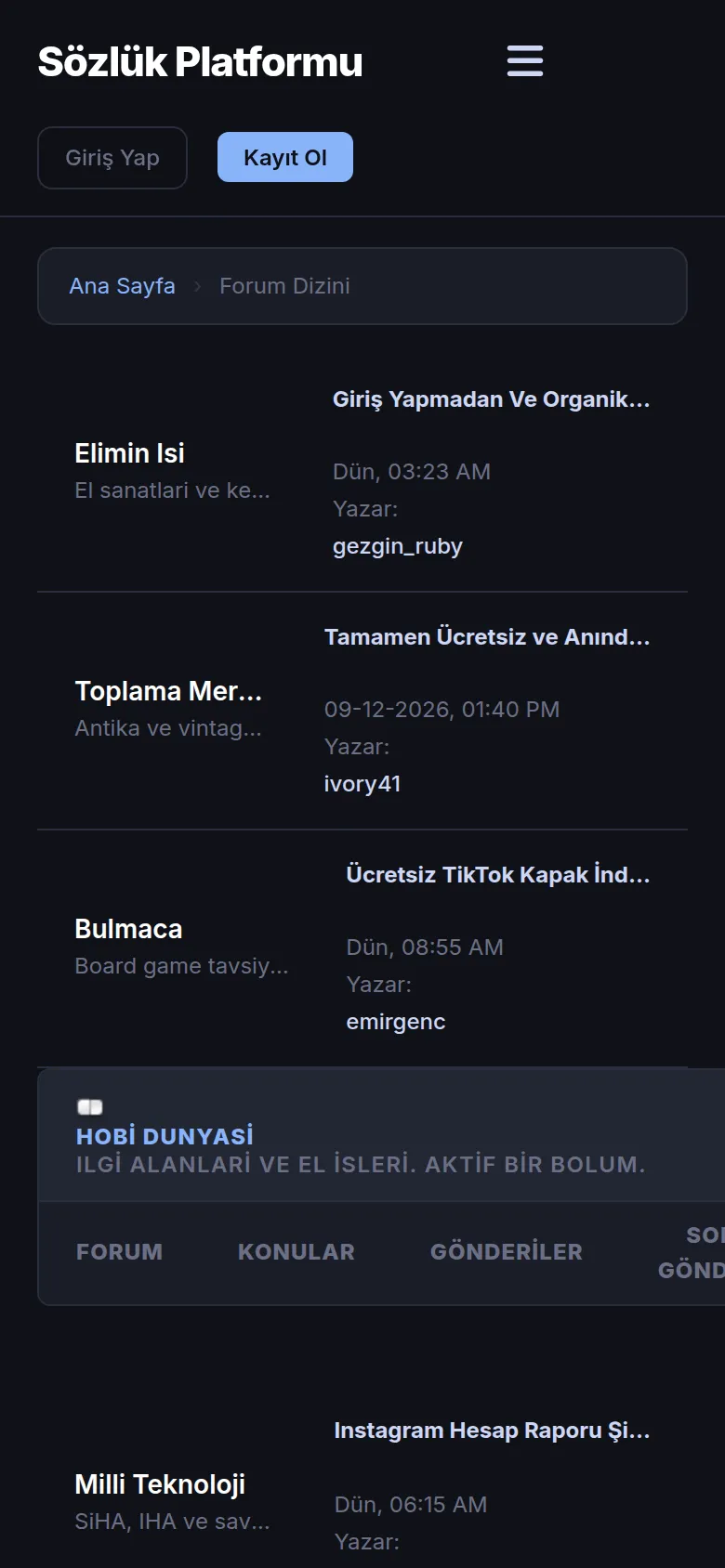Open the Bulmaca forum
The width and height of the screenshot is (725, 1568).
pyautogui.click(x=128, y=929)
